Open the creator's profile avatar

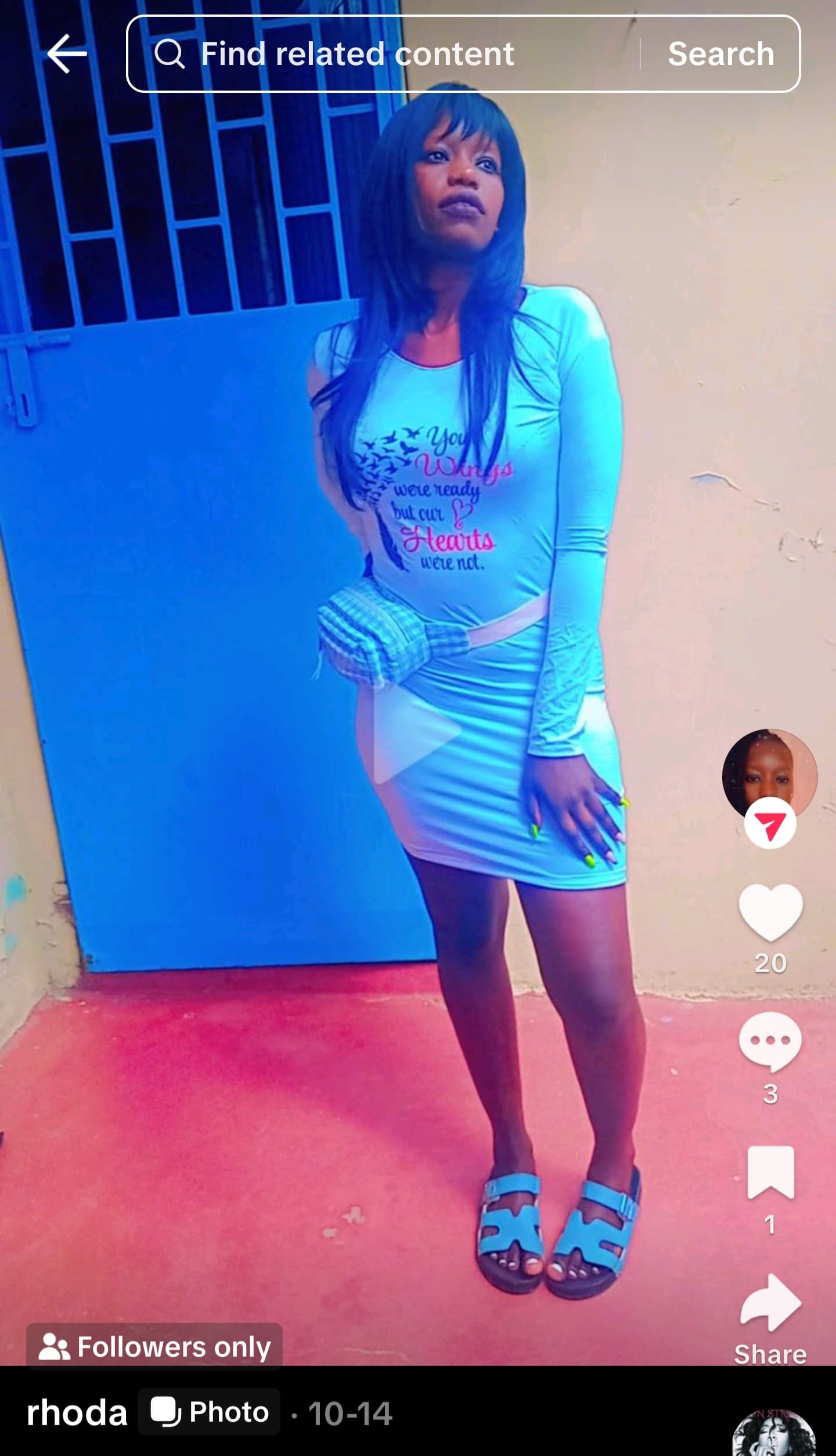coord(769,775)
